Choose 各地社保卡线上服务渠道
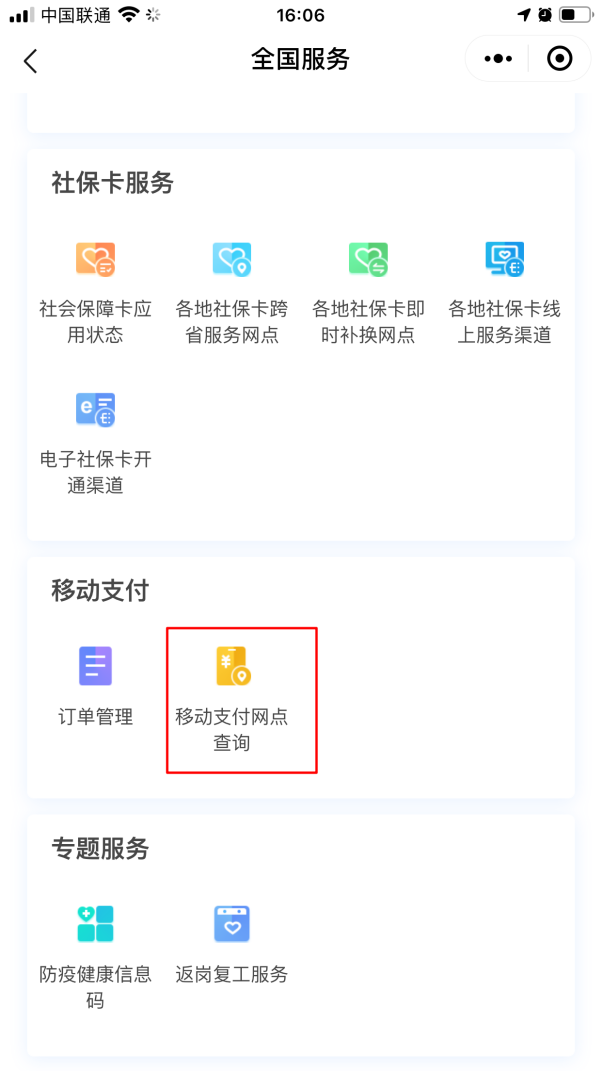This screenshot has height=1071, width=602. (x=504, y=290)
